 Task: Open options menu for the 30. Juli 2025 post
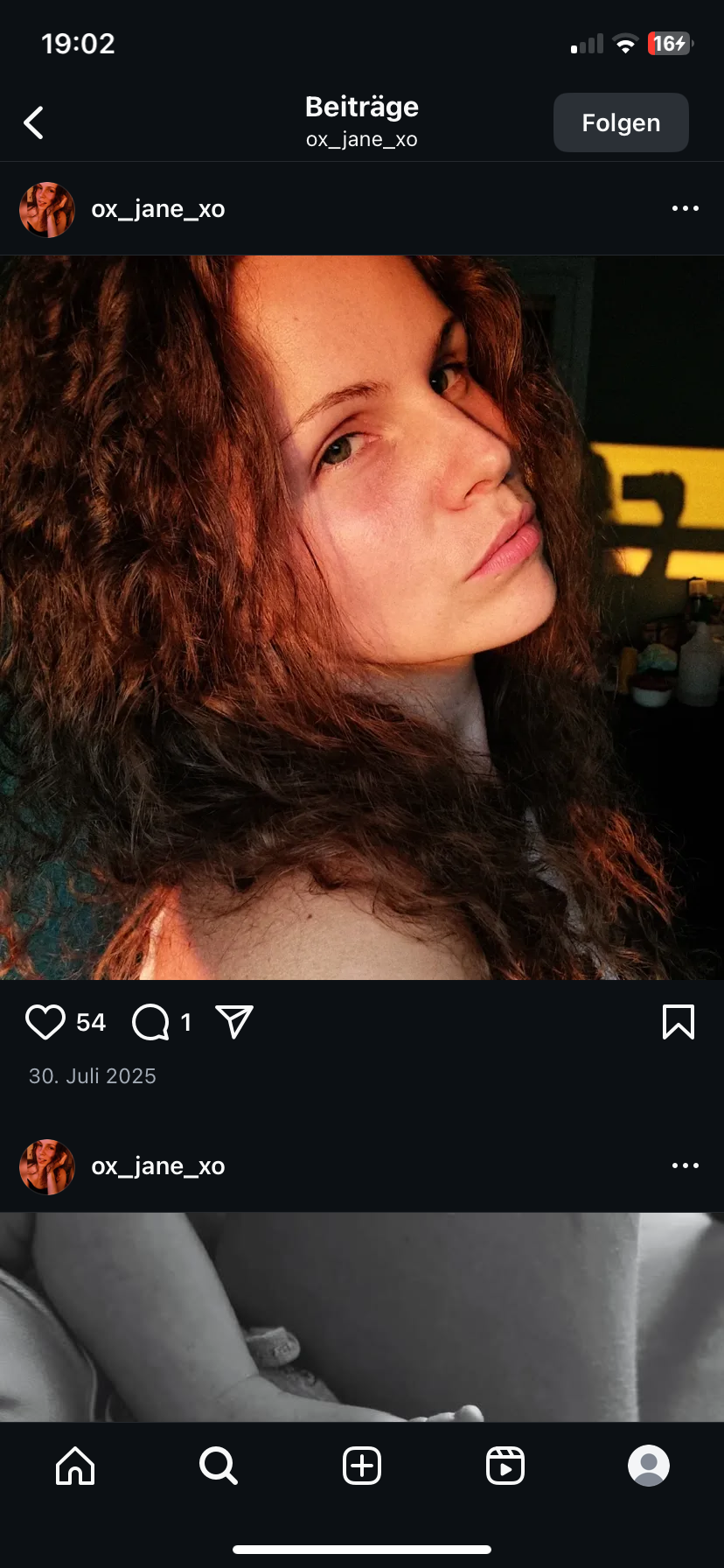(x=685, y=208)
